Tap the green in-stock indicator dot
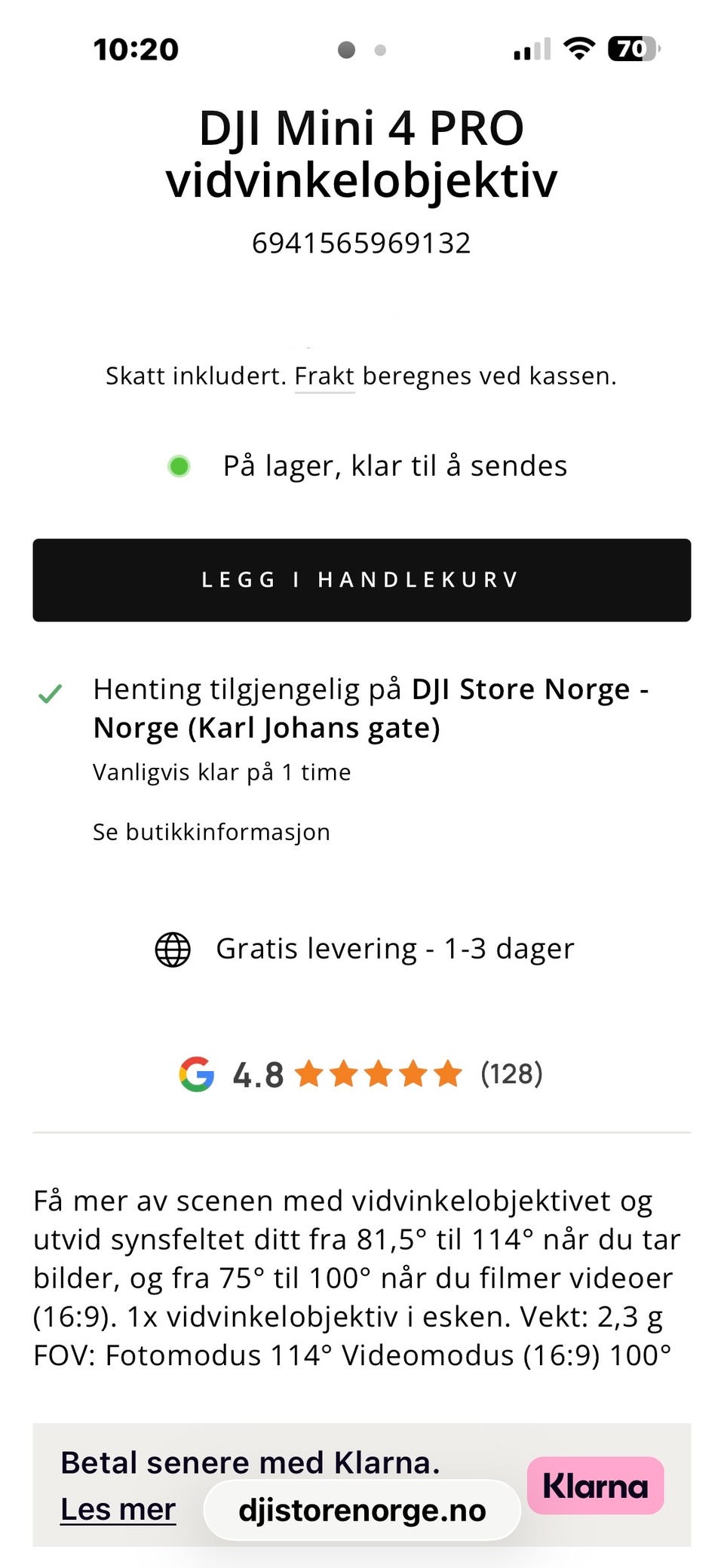This screenshot has width=724, height=1568. pyautogui.click(x=179, y=465)
